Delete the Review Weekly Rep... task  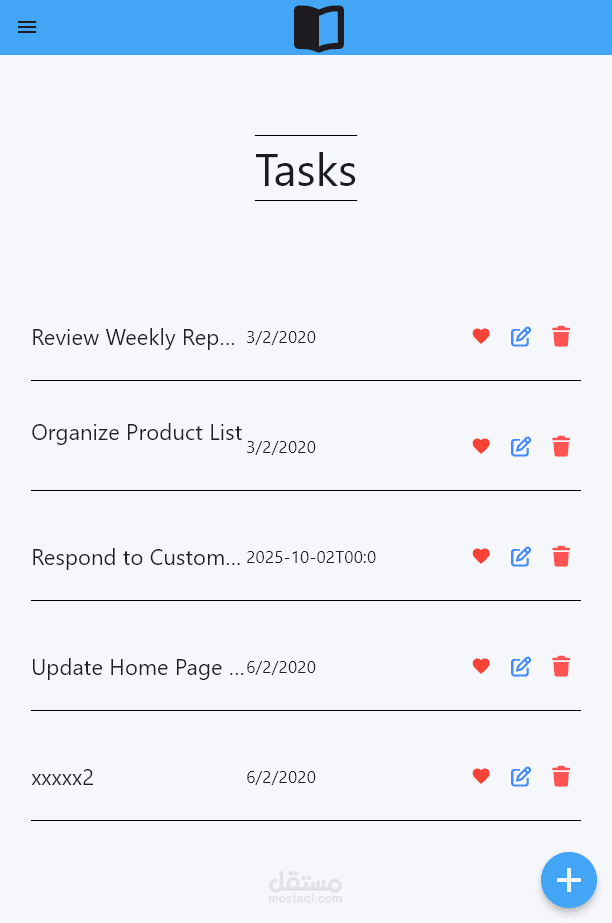point(561,337)
